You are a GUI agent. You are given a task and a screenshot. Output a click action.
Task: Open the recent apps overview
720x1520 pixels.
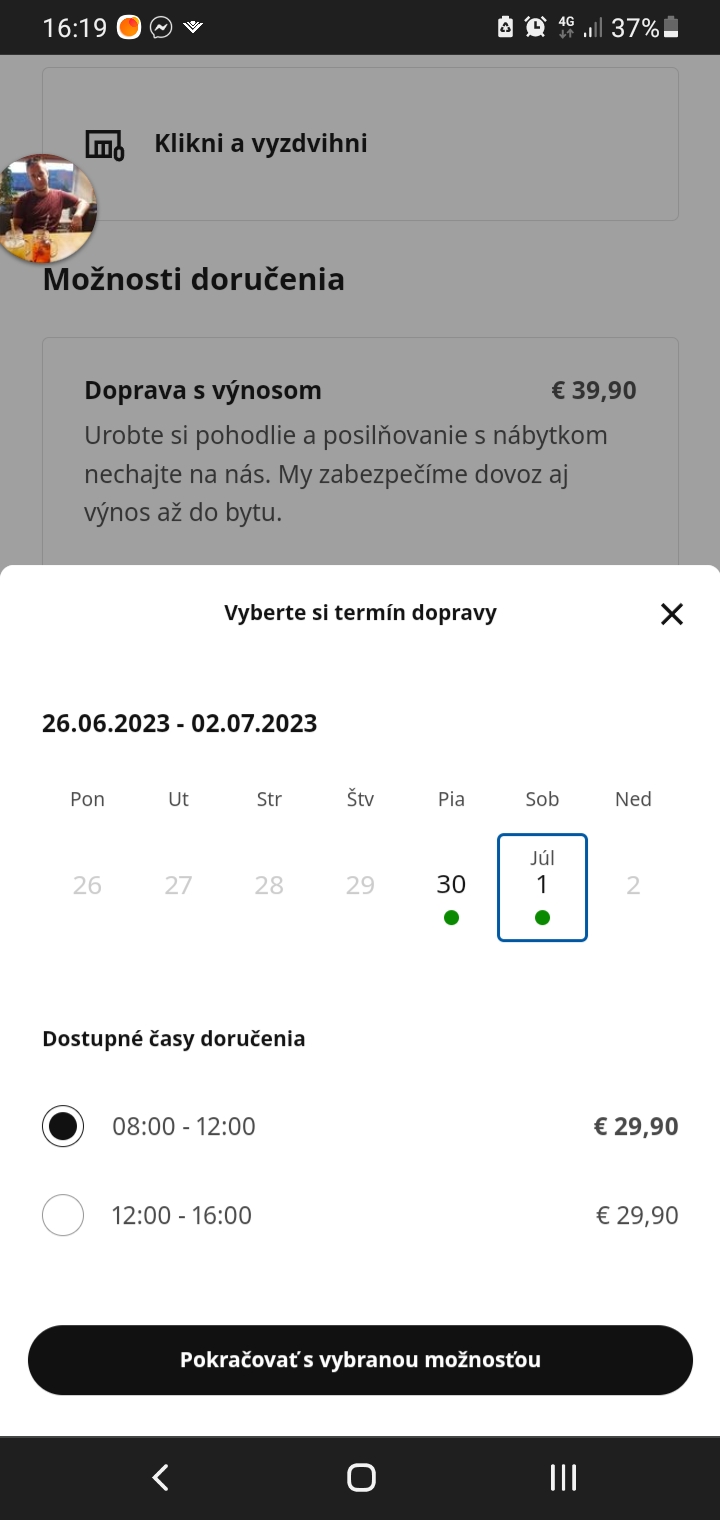point(563,1477)
